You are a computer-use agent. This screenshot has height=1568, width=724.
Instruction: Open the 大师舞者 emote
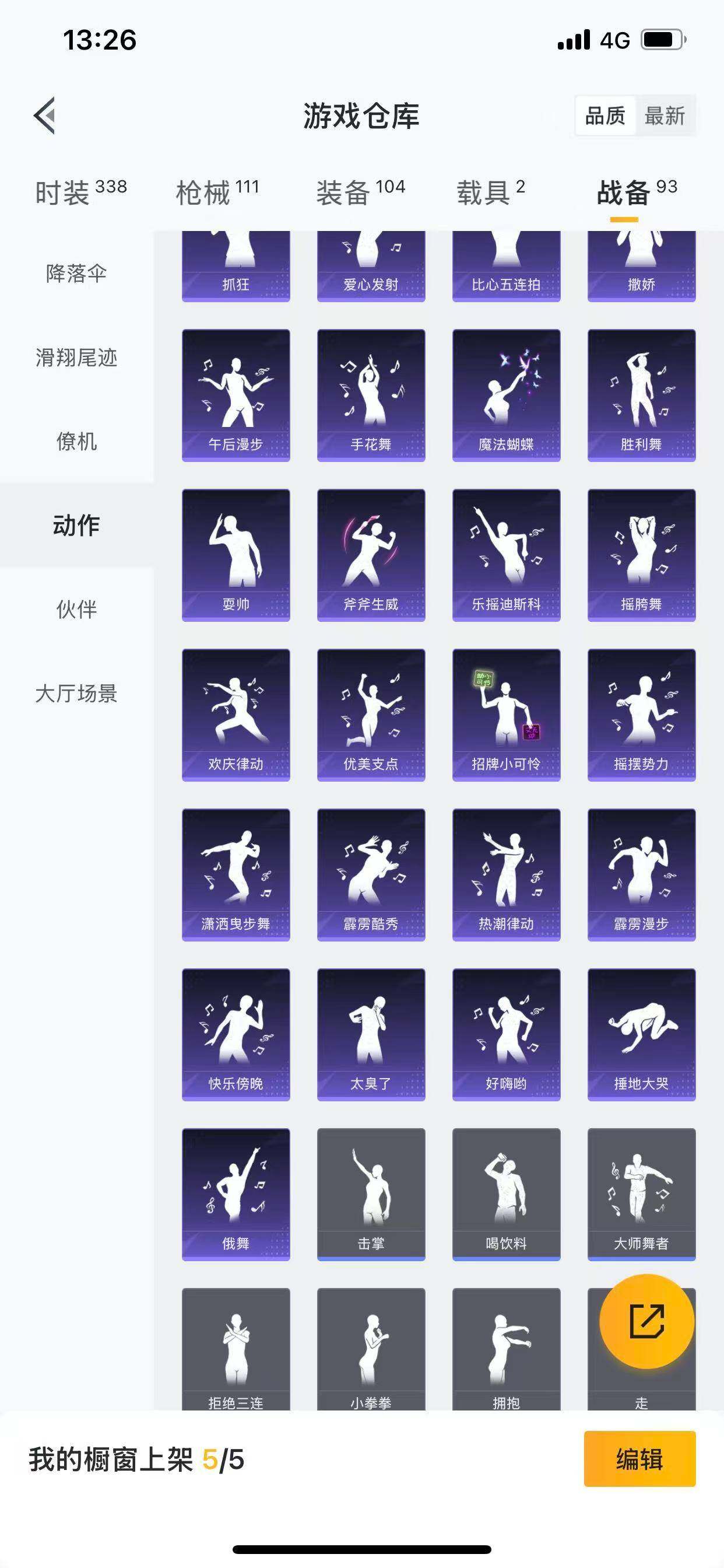642,1193
